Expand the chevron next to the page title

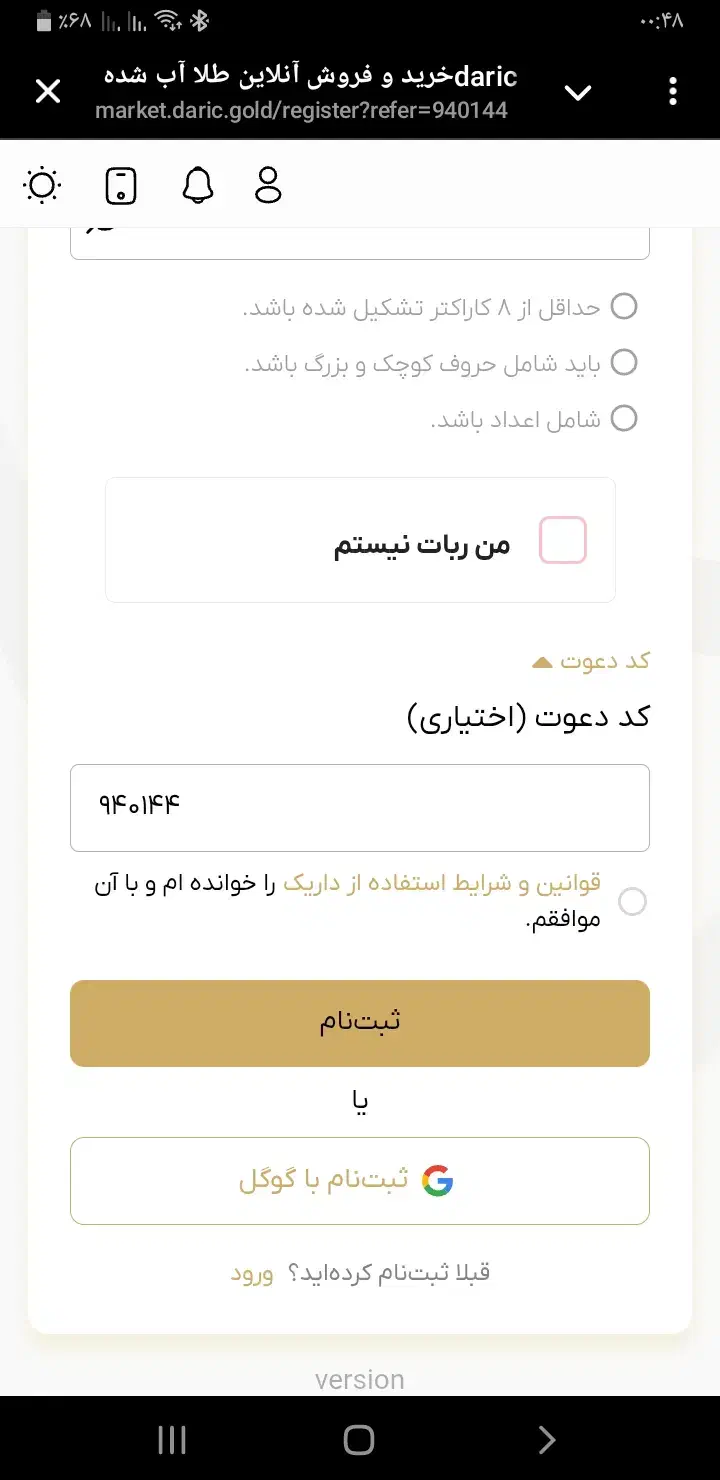pyautogui.click(x=578, y=93)
